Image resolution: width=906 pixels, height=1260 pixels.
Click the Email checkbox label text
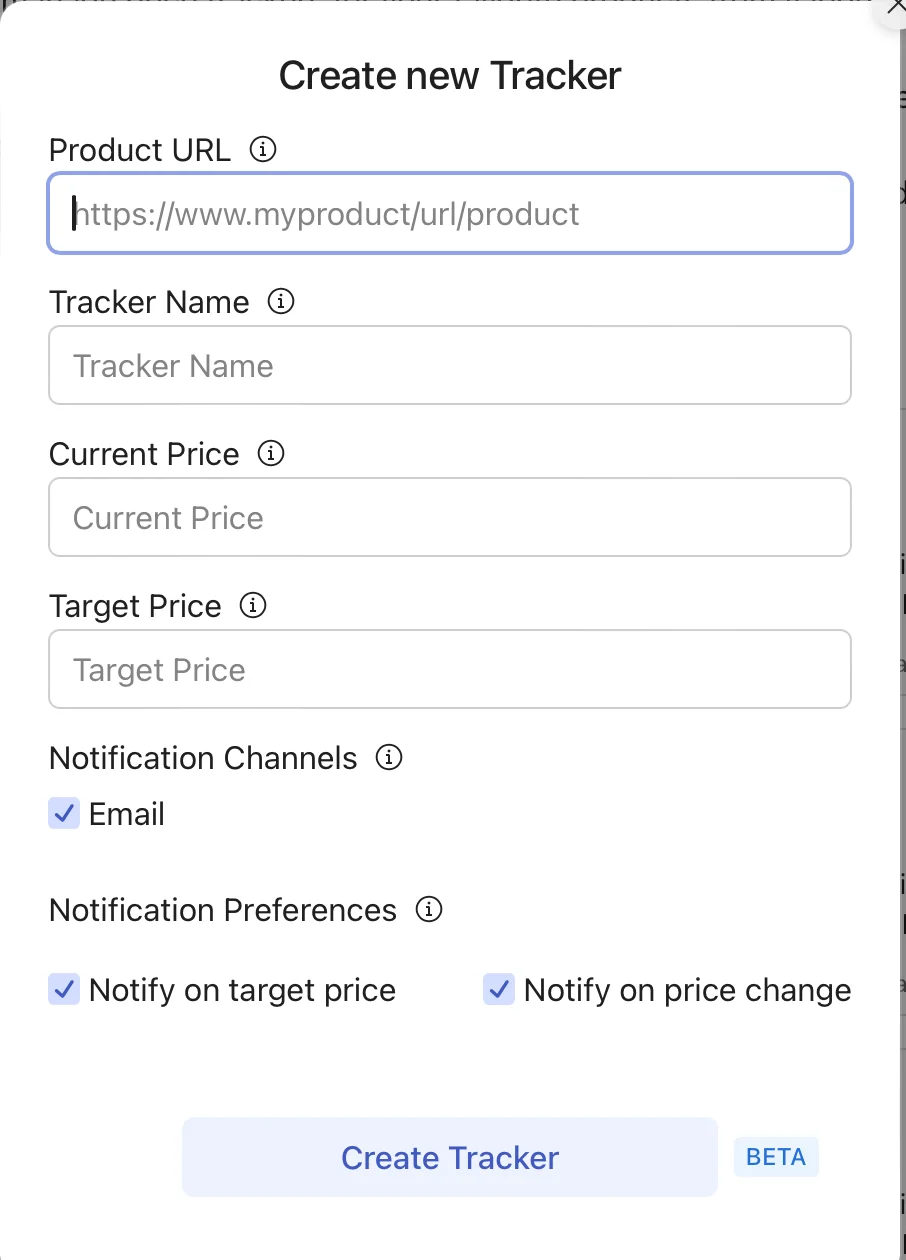125,813
